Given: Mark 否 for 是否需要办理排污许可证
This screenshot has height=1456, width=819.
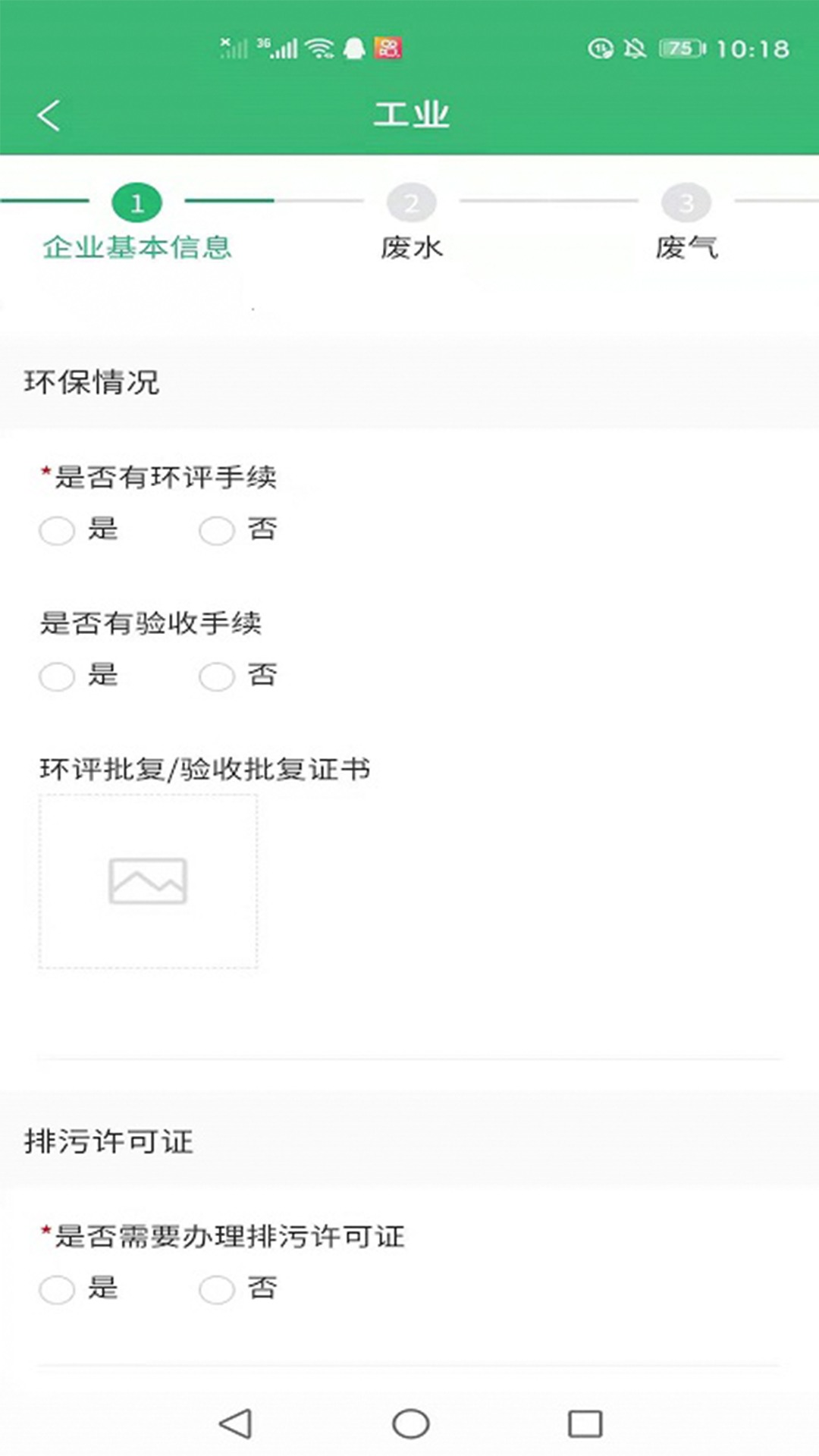Looking at the screenshot, I should (x=217, y=1289).
